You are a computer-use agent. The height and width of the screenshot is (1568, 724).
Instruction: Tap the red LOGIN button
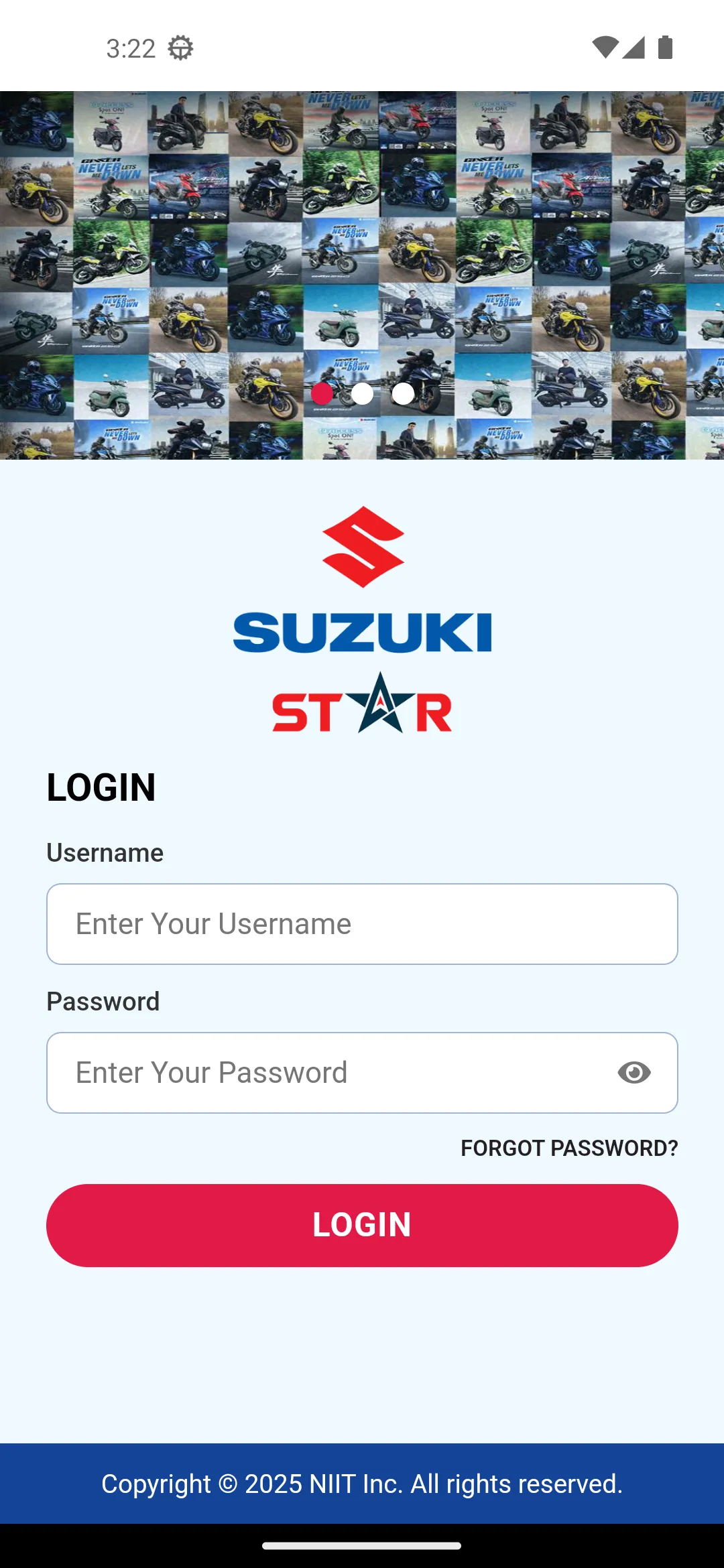coord(362,1225)
